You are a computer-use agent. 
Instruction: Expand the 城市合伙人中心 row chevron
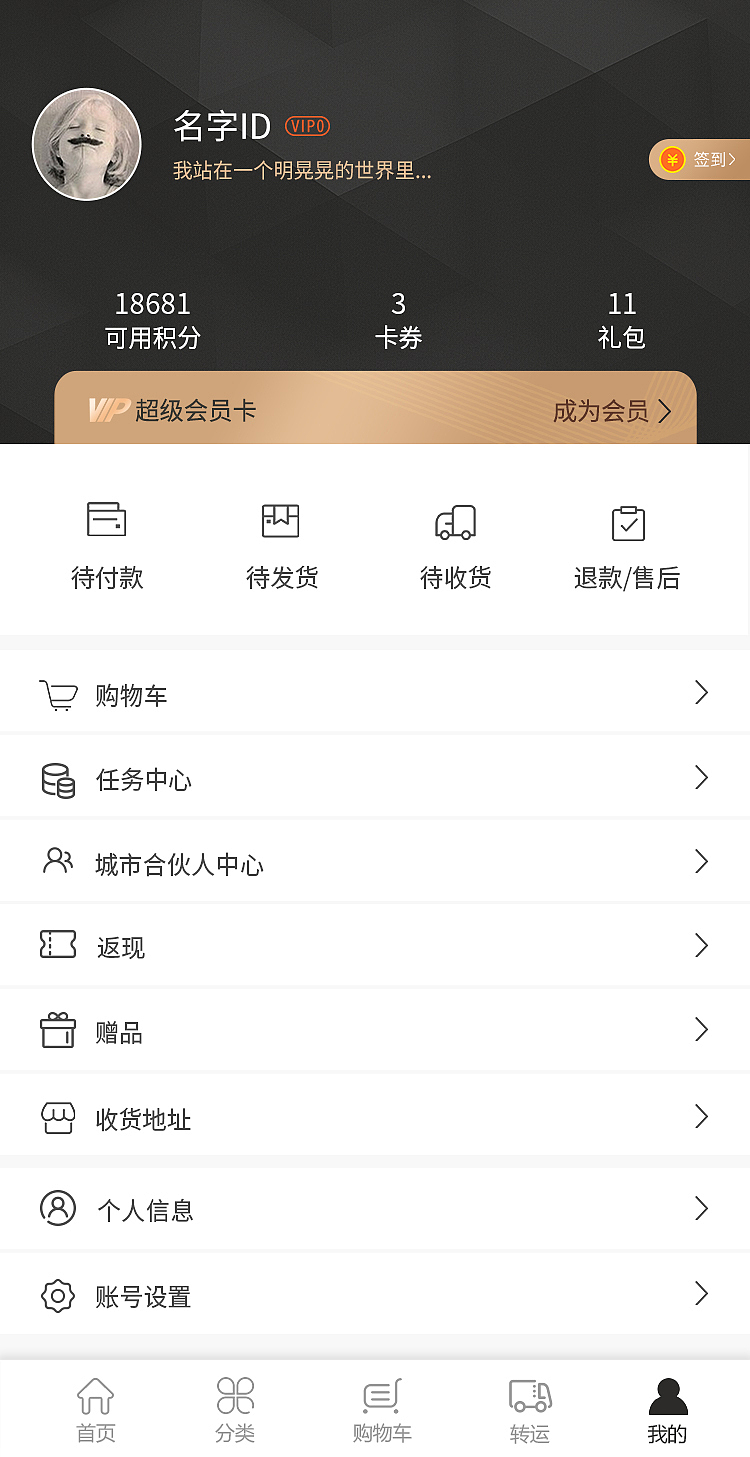[x=701, y=862]
